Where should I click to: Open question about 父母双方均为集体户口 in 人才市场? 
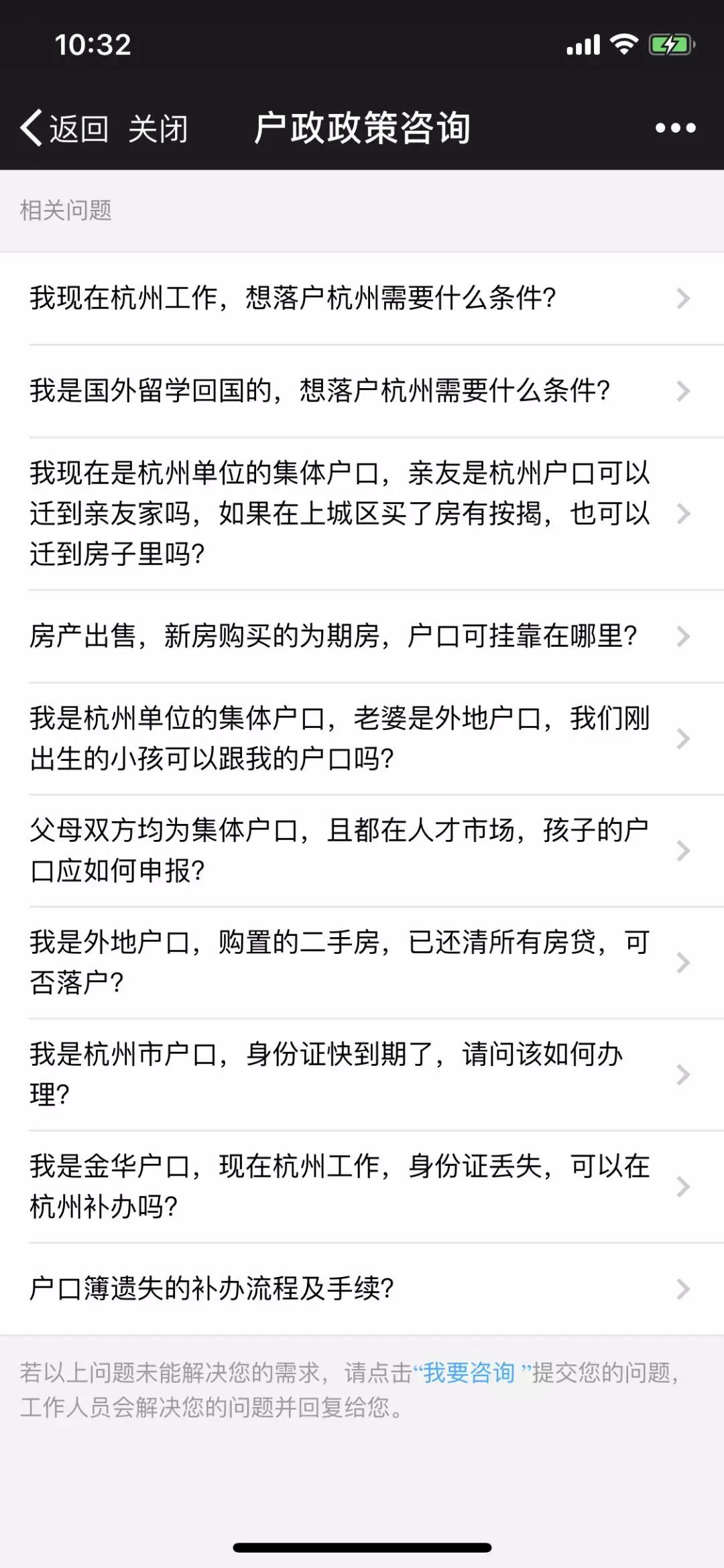click(362, 851)
